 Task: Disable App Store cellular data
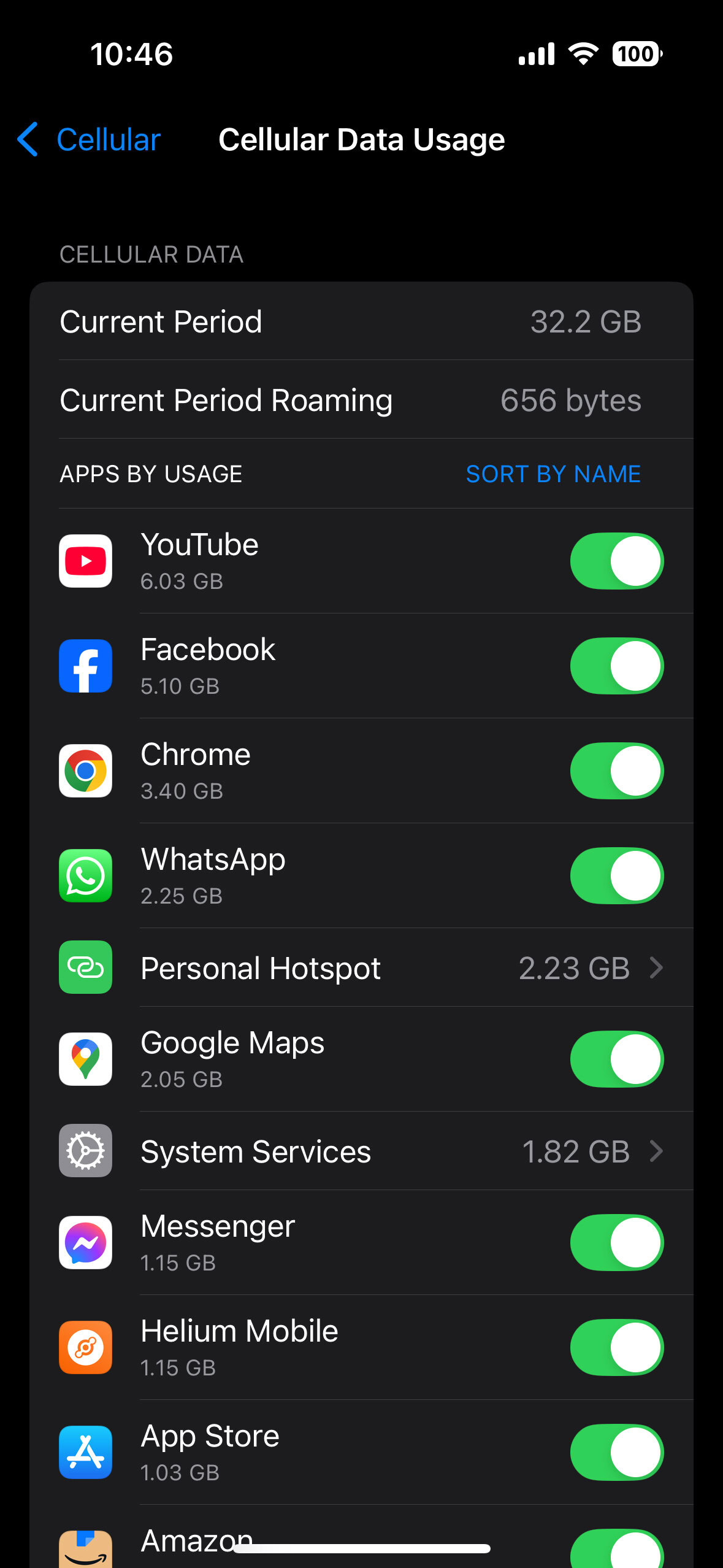[616, 1453]
